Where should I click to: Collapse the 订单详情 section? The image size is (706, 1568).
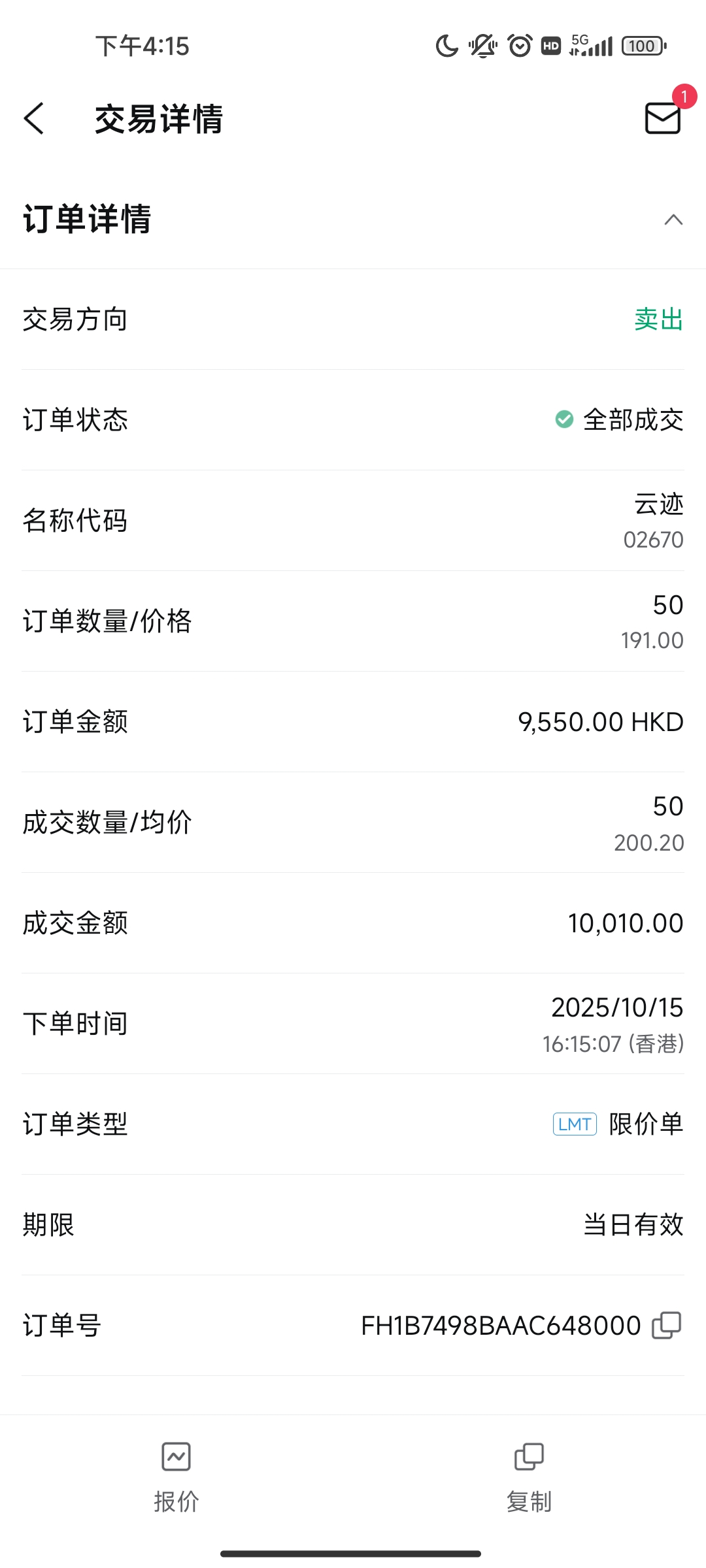tap(673, 220)
